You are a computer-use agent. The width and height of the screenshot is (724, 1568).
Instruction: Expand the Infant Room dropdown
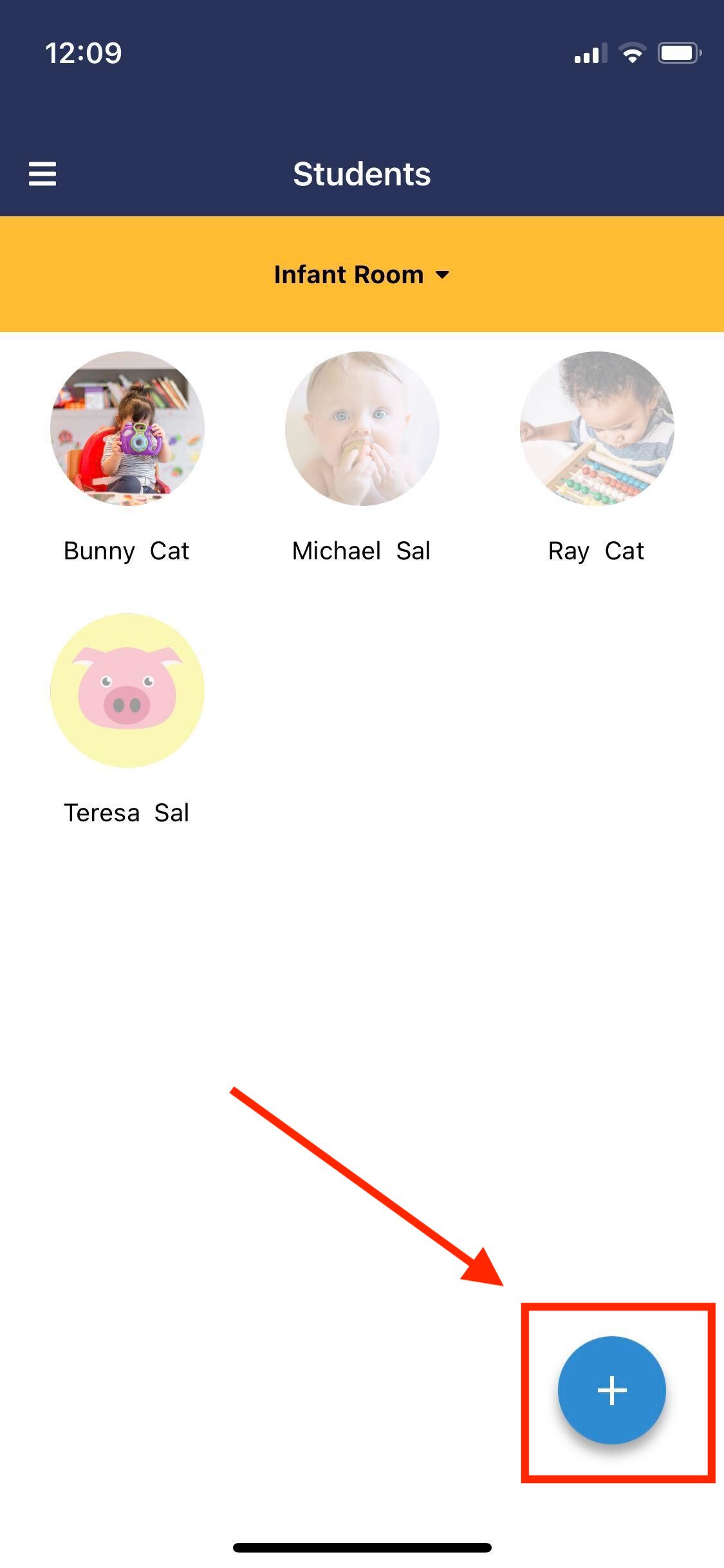362,275
